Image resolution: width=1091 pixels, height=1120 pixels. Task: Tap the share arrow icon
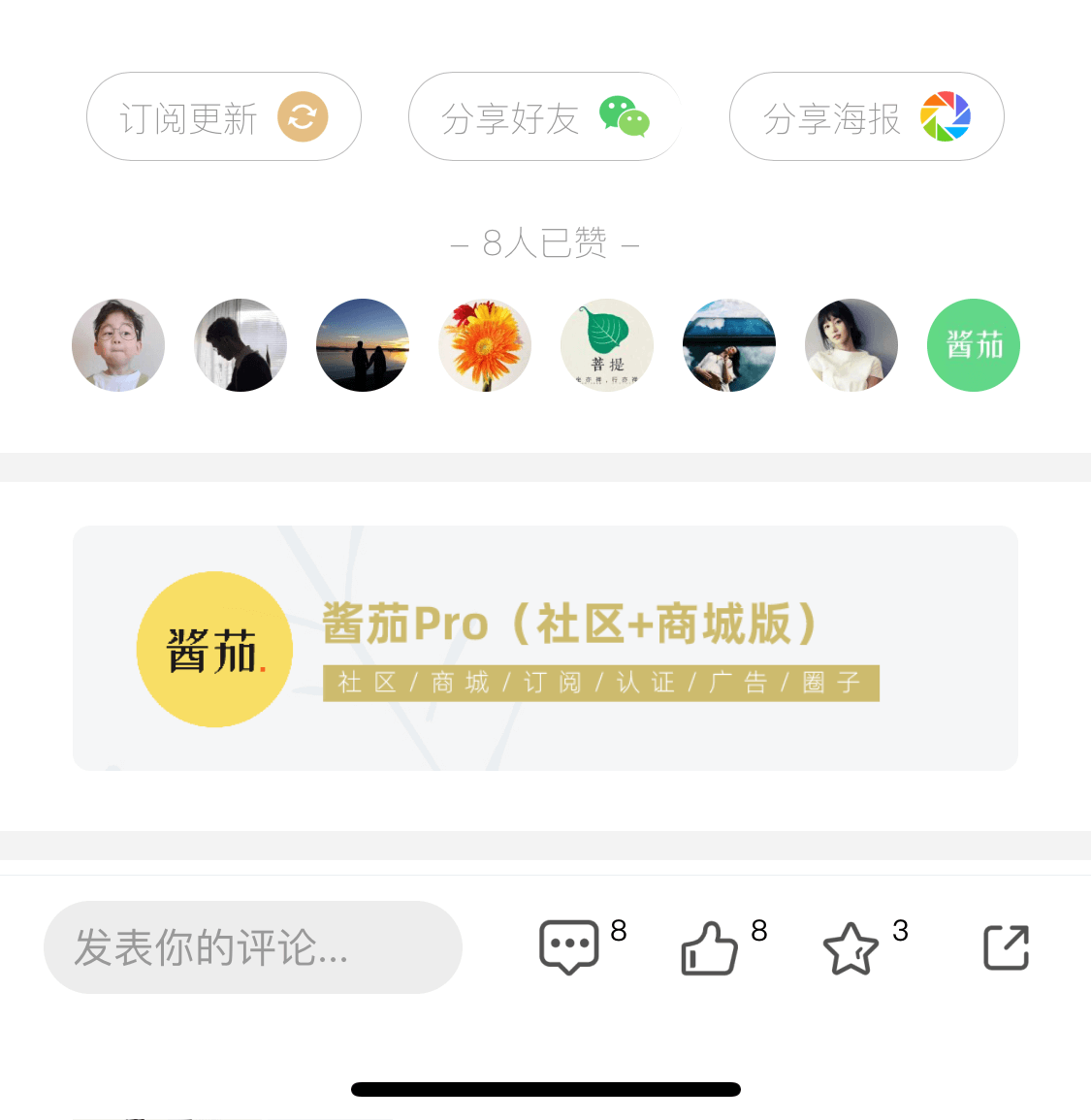click(x=1006, y=947)
